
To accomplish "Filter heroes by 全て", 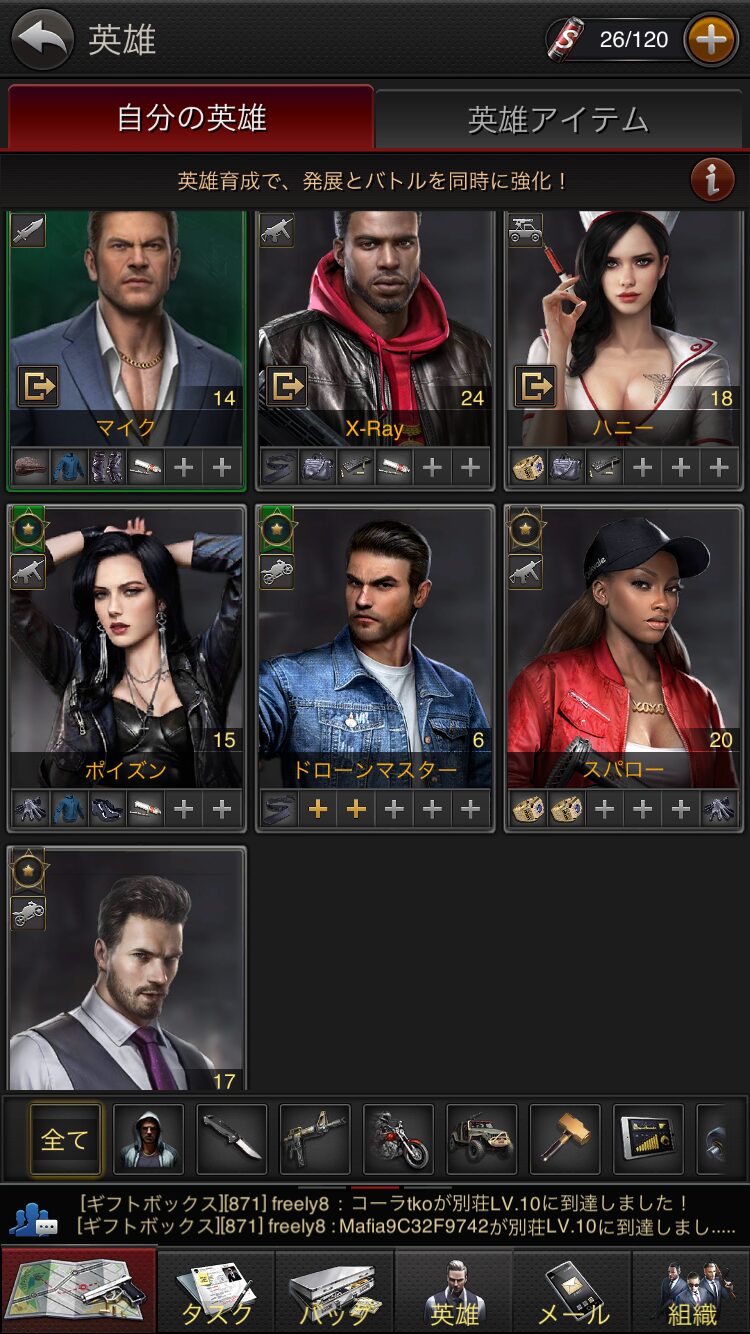I will pyautogui.click(x=65, y=1139).
